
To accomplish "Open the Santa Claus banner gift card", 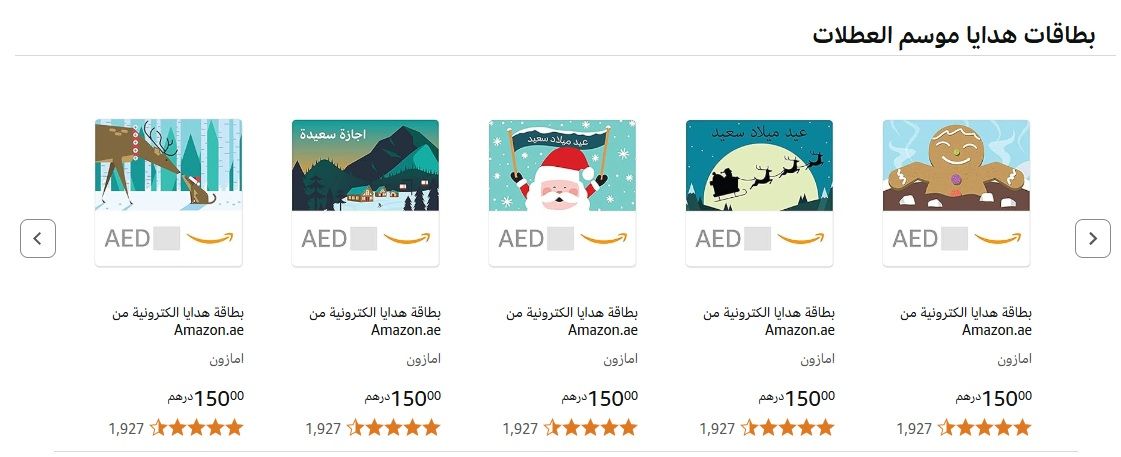I will click(562, 192).
